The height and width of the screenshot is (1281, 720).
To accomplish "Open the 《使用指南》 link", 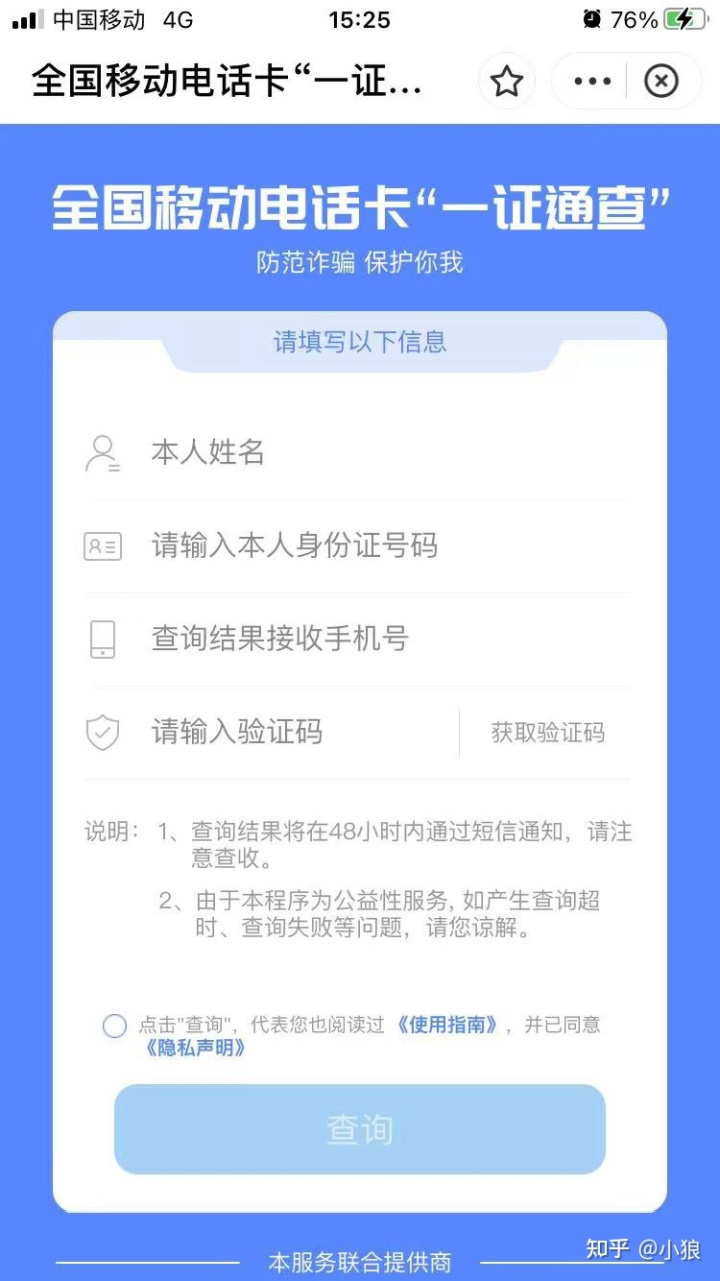I will click(x=446, y=1025).
